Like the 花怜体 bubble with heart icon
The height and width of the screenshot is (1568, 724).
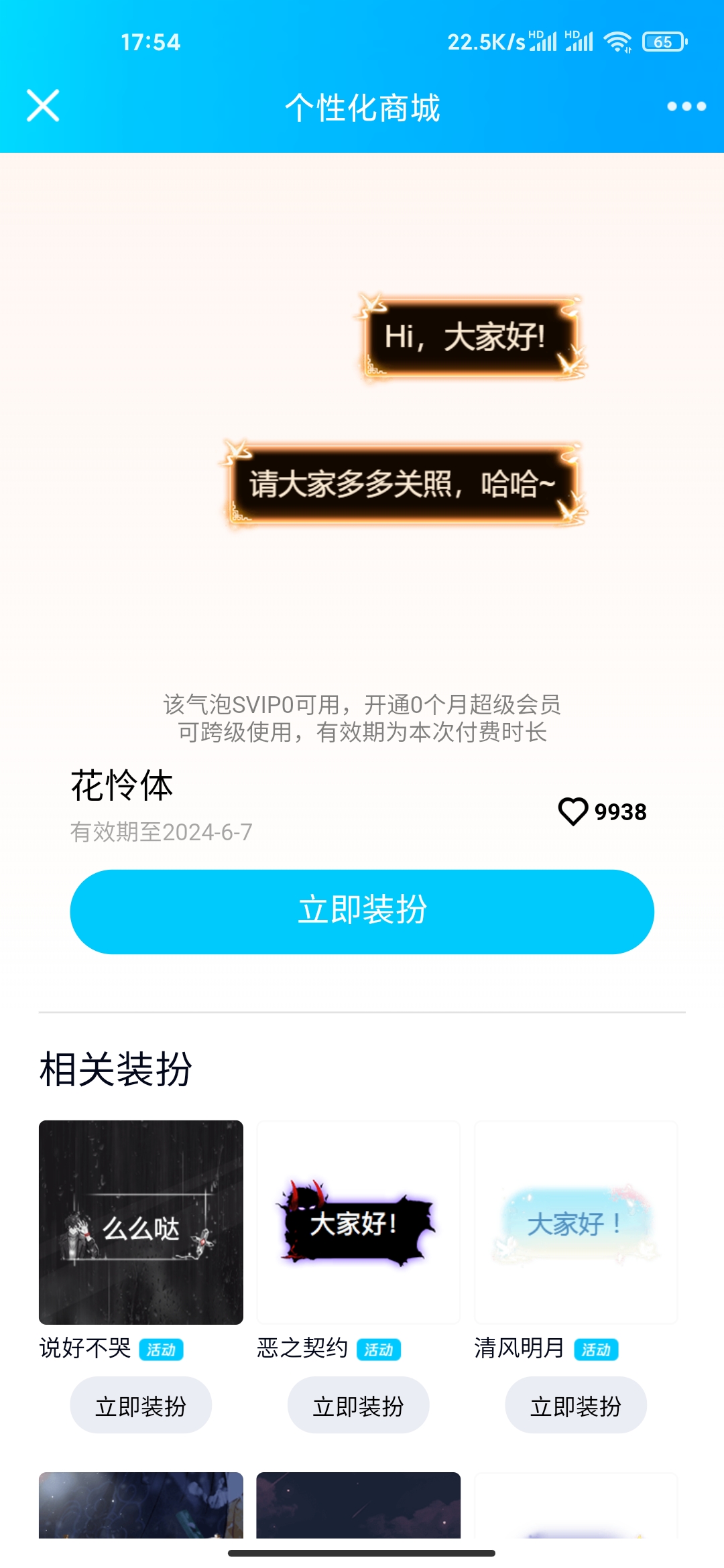(573, 811)
